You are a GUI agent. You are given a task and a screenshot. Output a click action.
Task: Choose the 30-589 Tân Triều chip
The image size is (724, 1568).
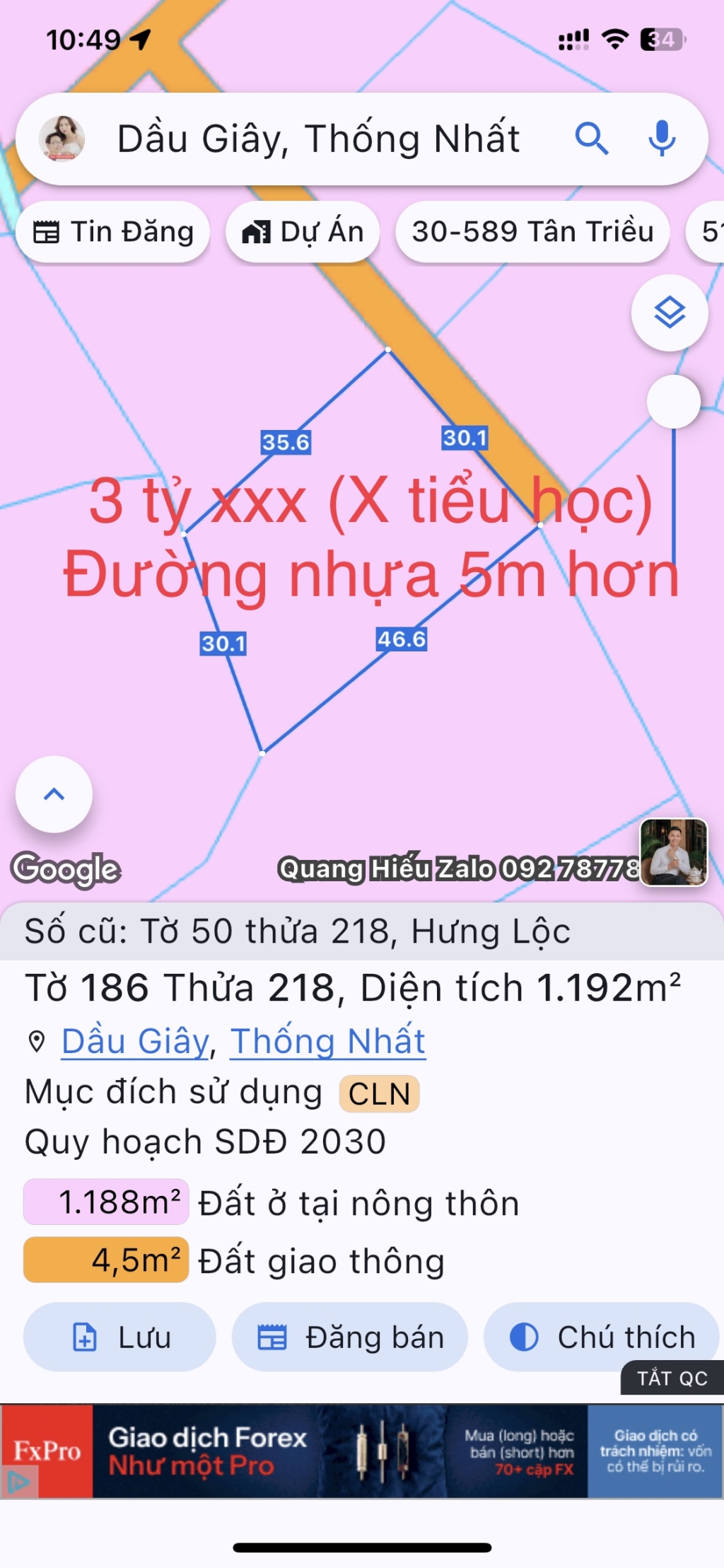click(x=532, y=232)
